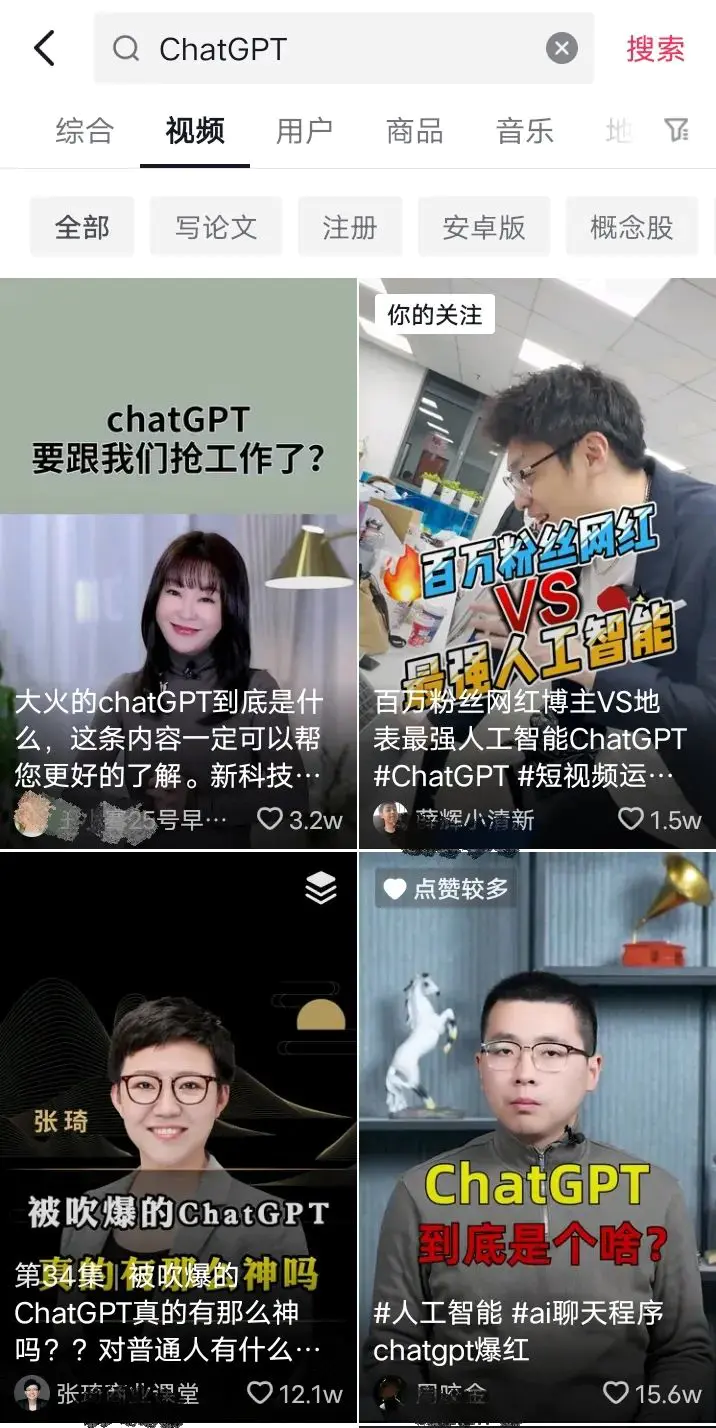Select the 概念股 chip
716x1428 pixels.
coord(632,227)
